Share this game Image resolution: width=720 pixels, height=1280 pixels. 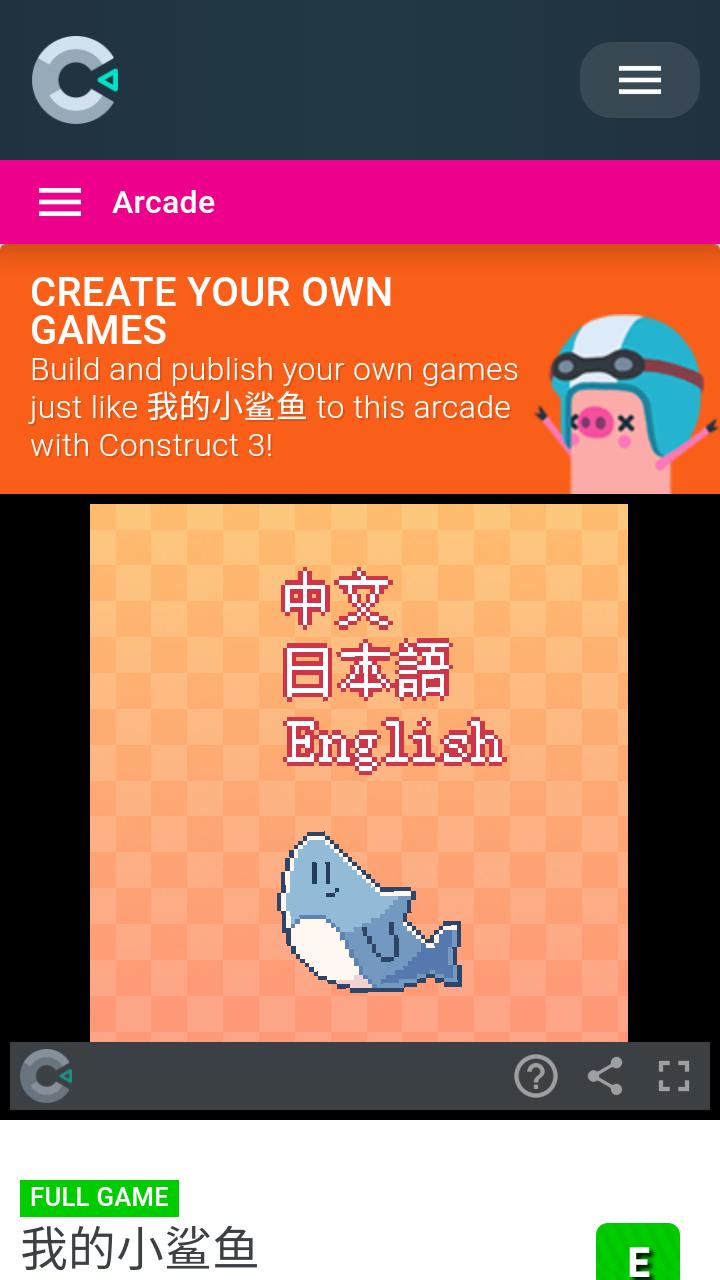[605, 1077]
